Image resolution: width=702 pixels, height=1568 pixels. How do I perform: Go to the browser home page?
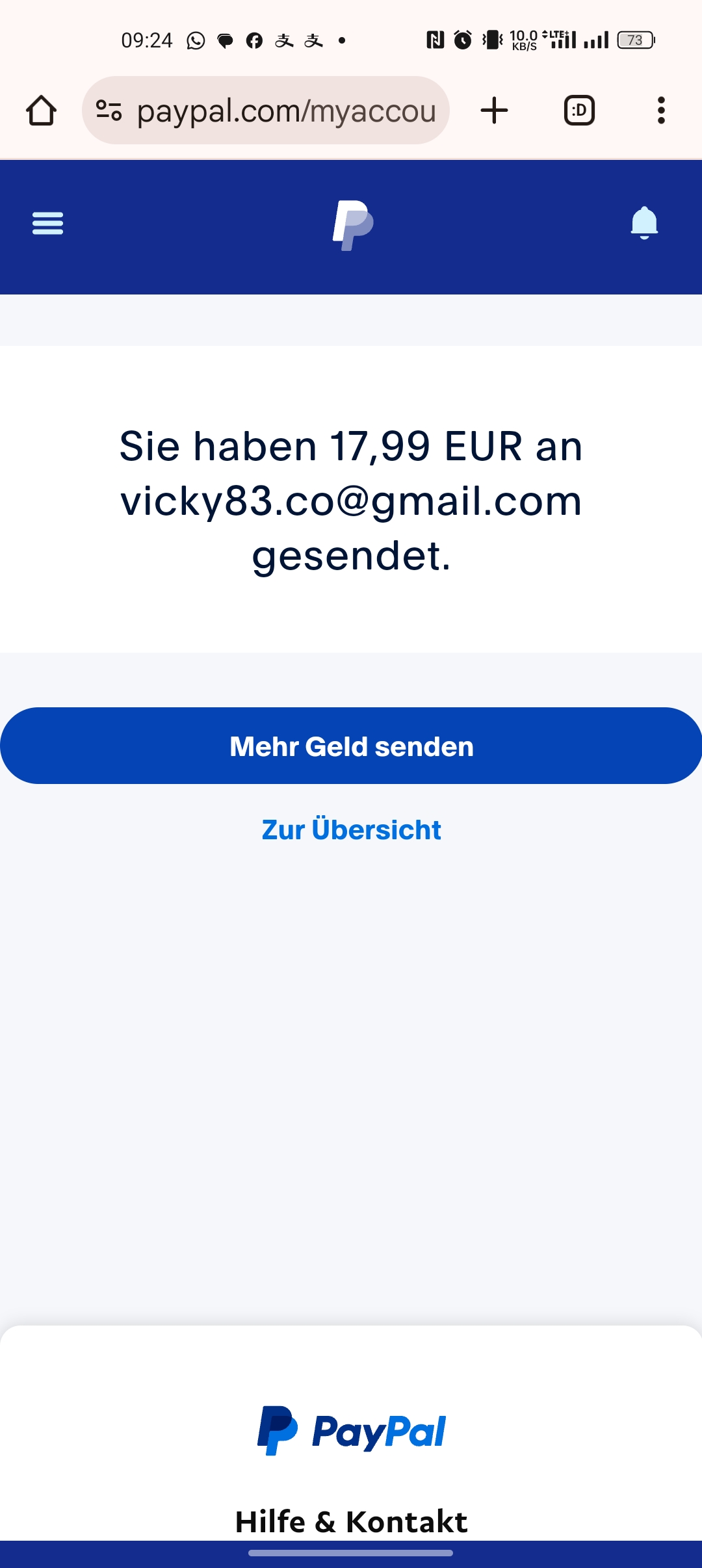point(41,111)
